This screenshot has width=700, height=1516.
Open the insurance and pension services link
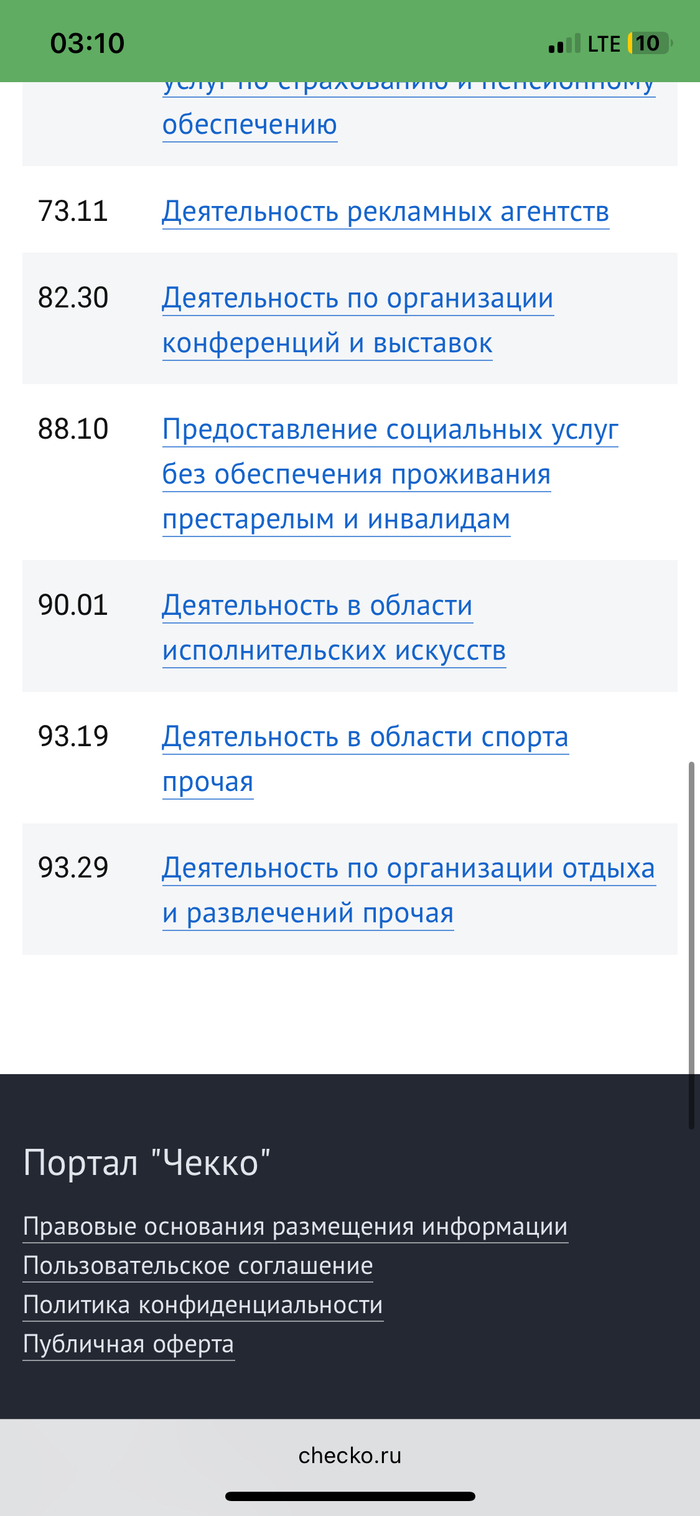(250, 125)
